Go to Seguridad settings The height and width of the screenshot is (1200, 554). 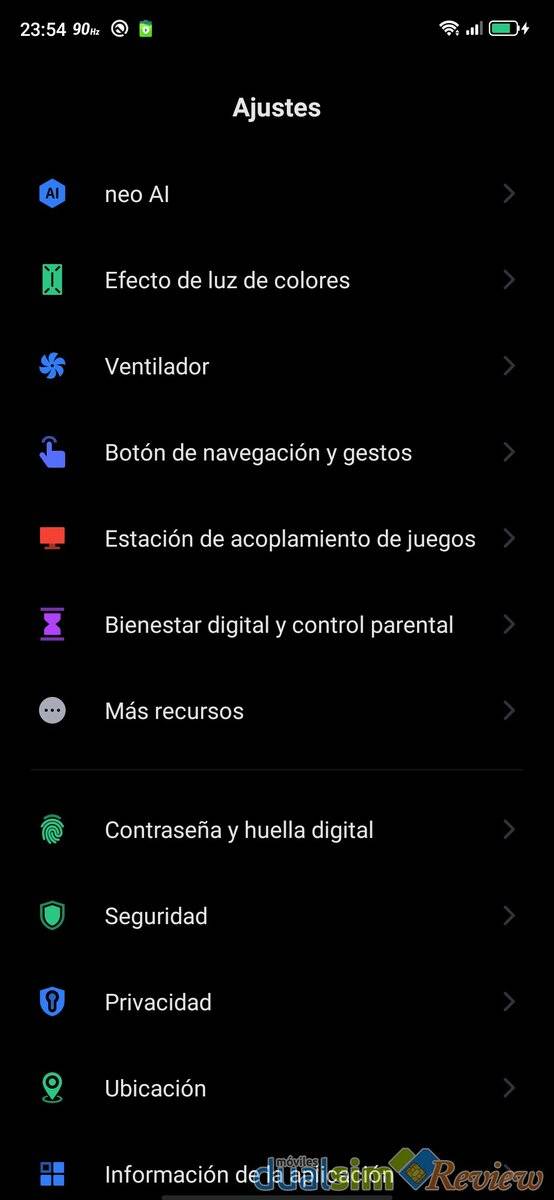click(277, 915)
